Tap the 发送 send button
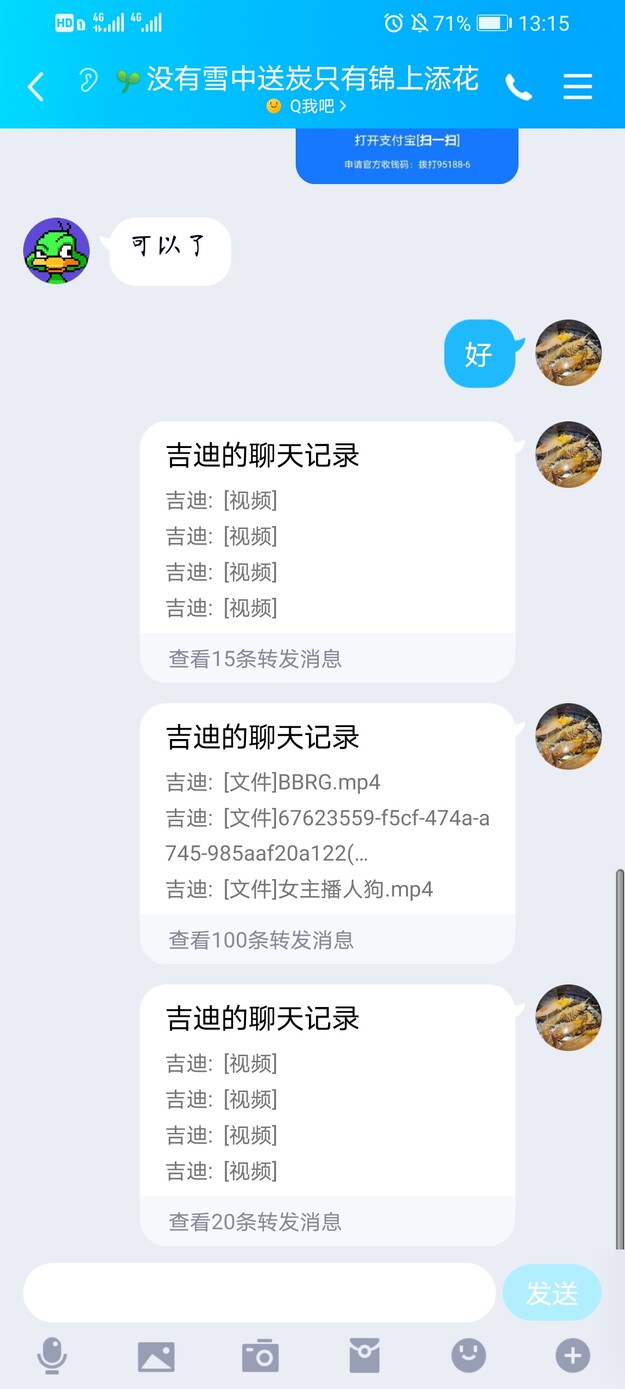 point(551,1292)
